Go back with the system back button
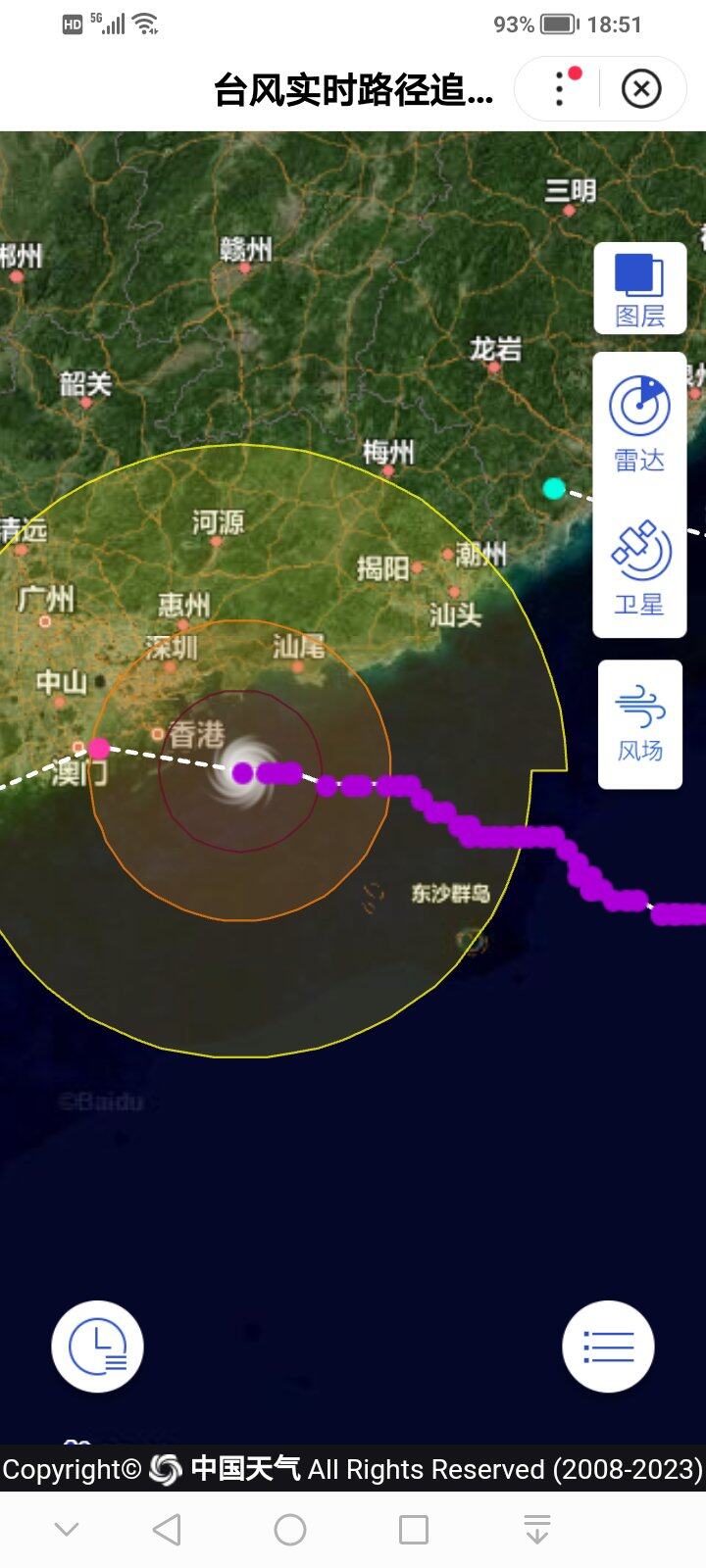This screenshot has width=706, height=1568. 167,1529
